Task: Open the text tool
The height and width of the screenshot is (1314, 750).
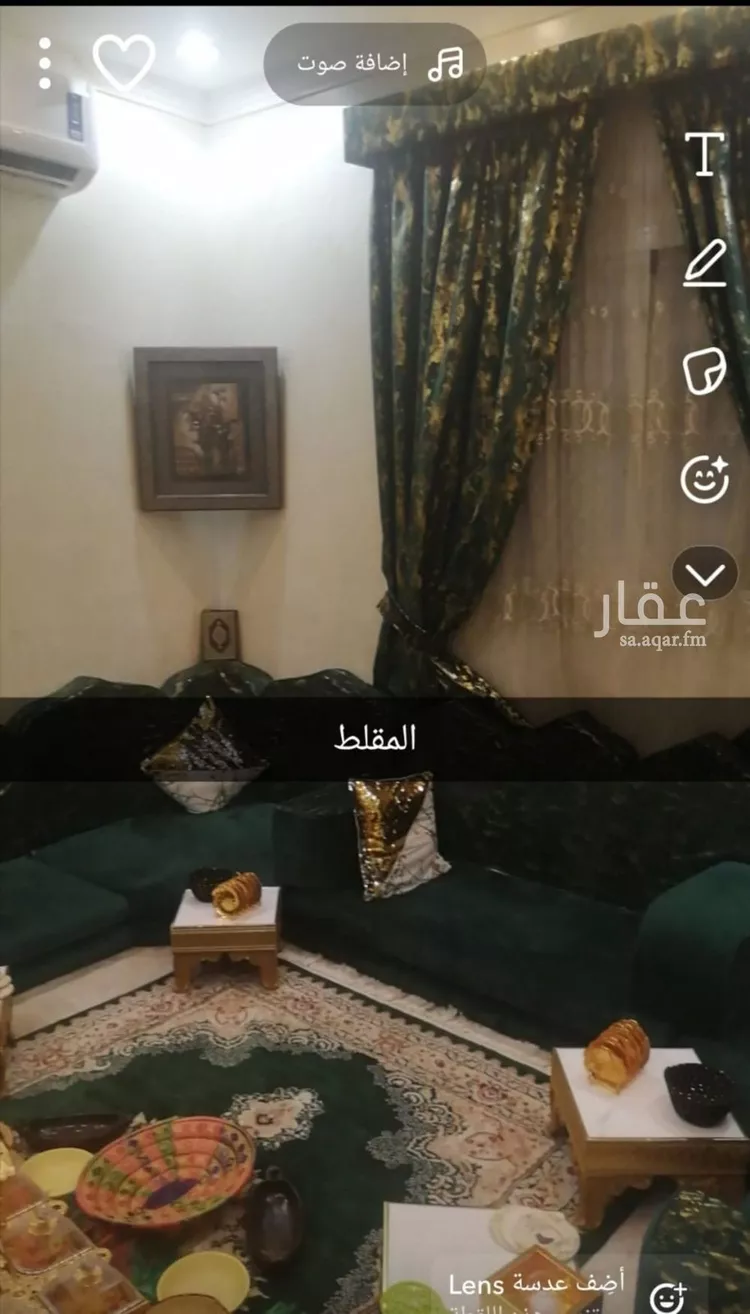Action: (705, 153)
